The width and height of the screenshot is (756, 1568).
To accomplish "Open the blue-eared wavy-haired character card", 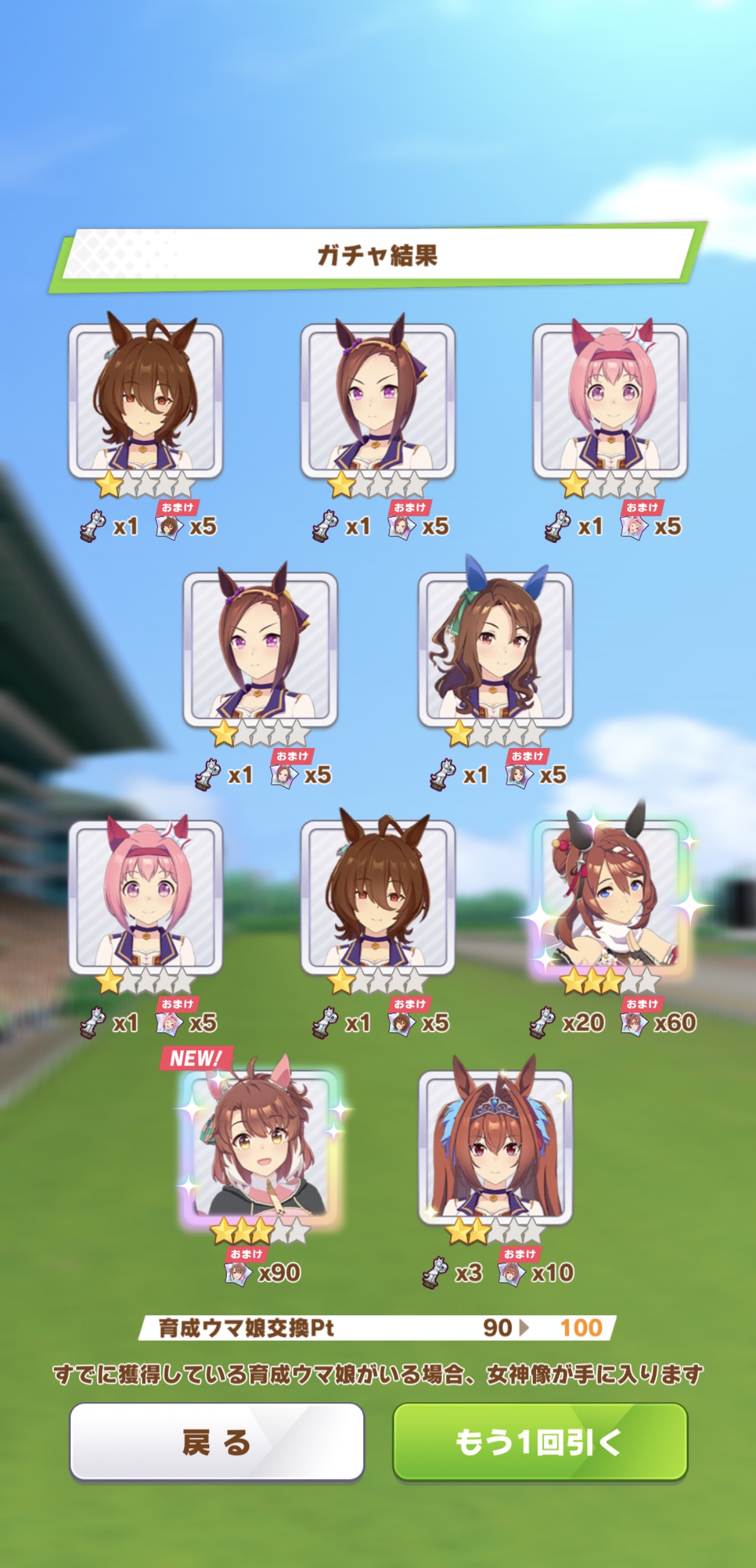I will coord(495,650).
